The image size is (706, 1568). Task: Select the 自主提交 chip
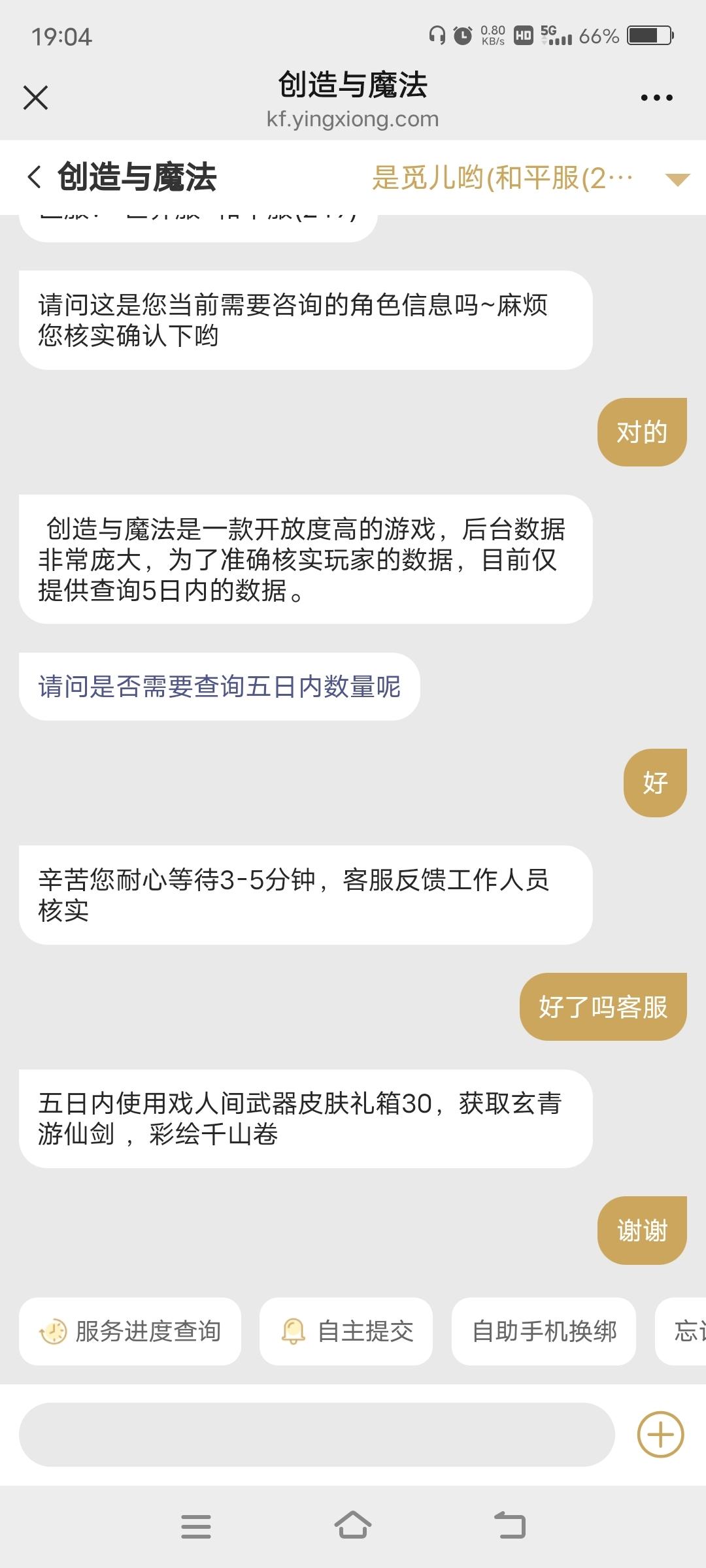(346, 1331)
